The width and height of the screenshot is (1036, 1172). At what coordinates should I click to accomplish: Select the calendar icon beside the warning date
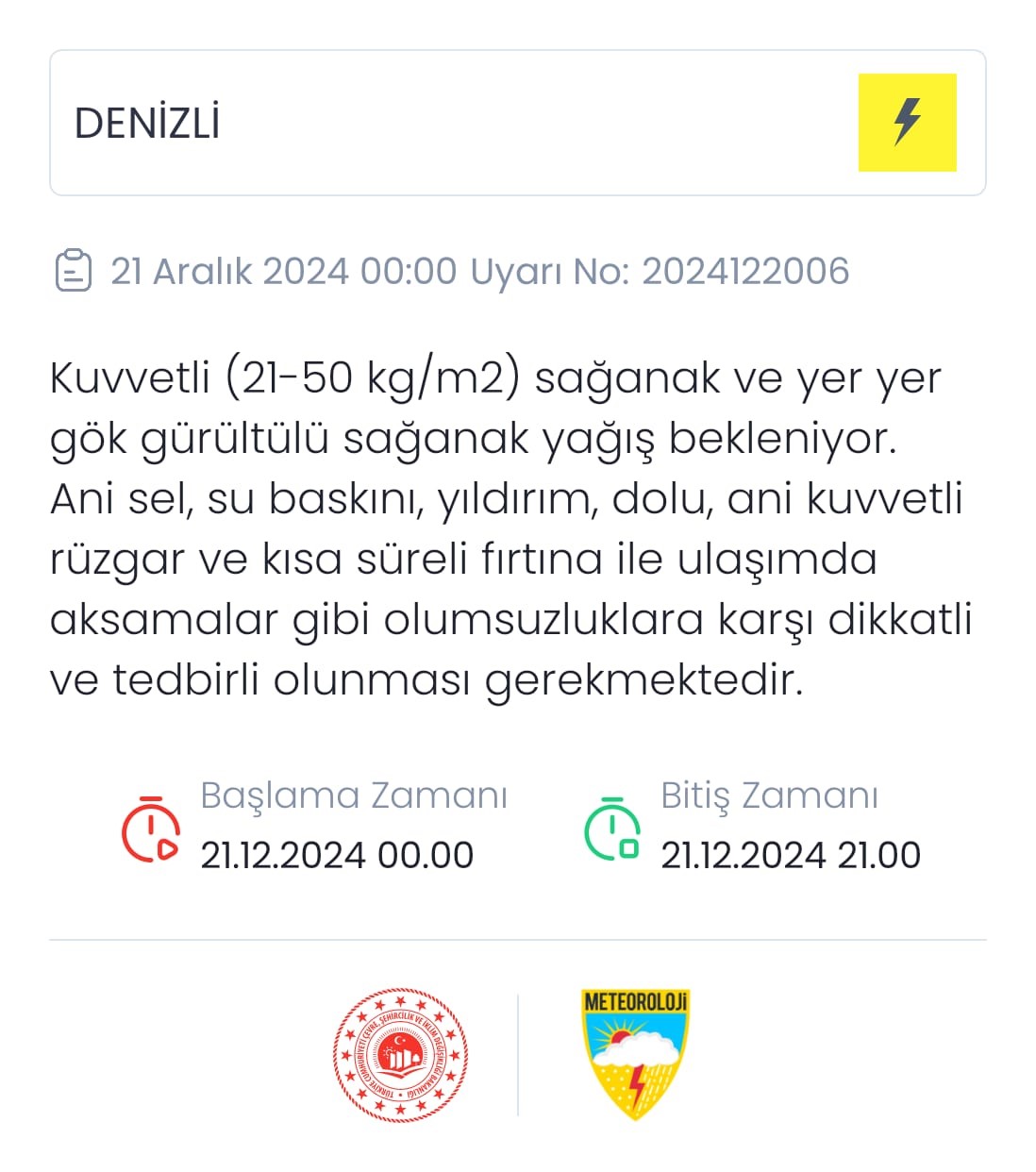[74, 271]
